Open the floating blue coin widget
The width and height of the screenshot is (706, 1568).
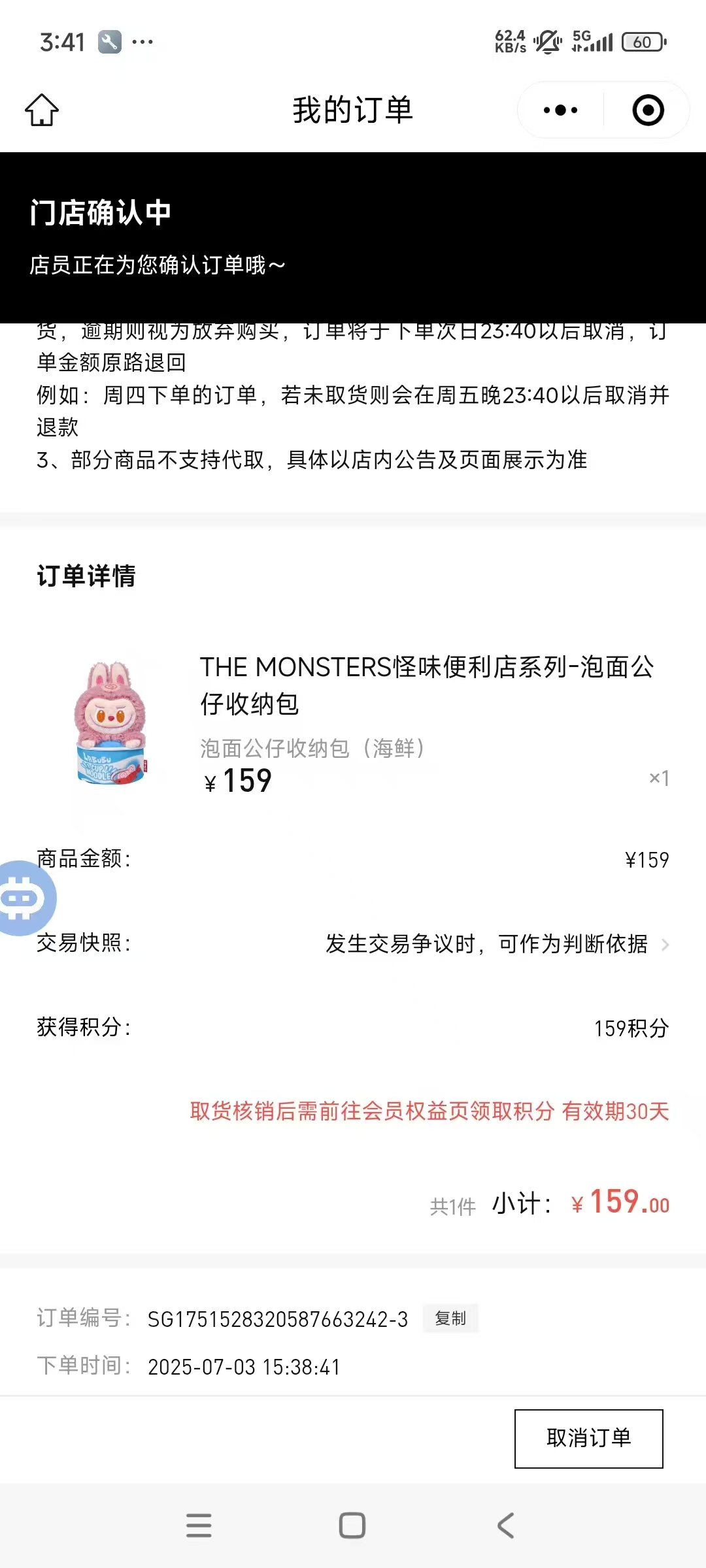click(x=24, y=898)
